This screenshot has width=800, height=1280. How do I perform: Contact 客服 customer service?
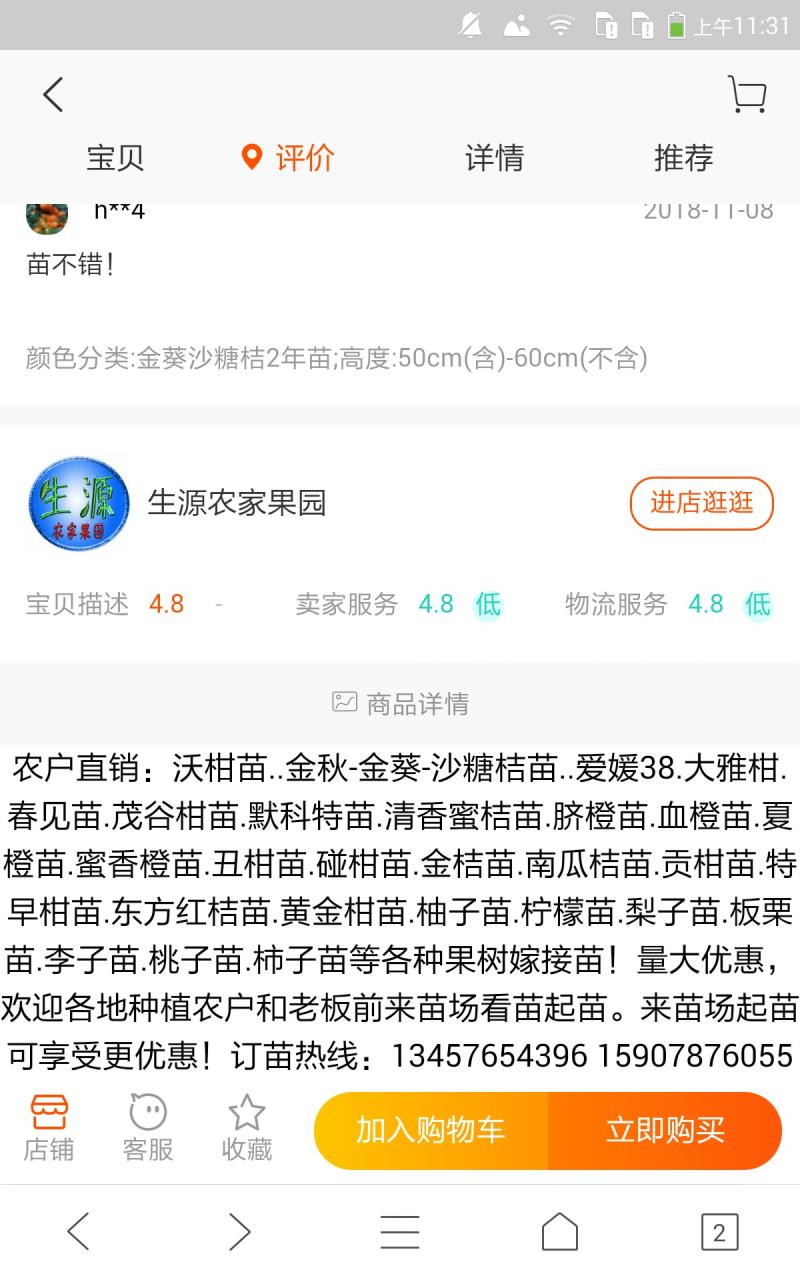coord(148,1128)
